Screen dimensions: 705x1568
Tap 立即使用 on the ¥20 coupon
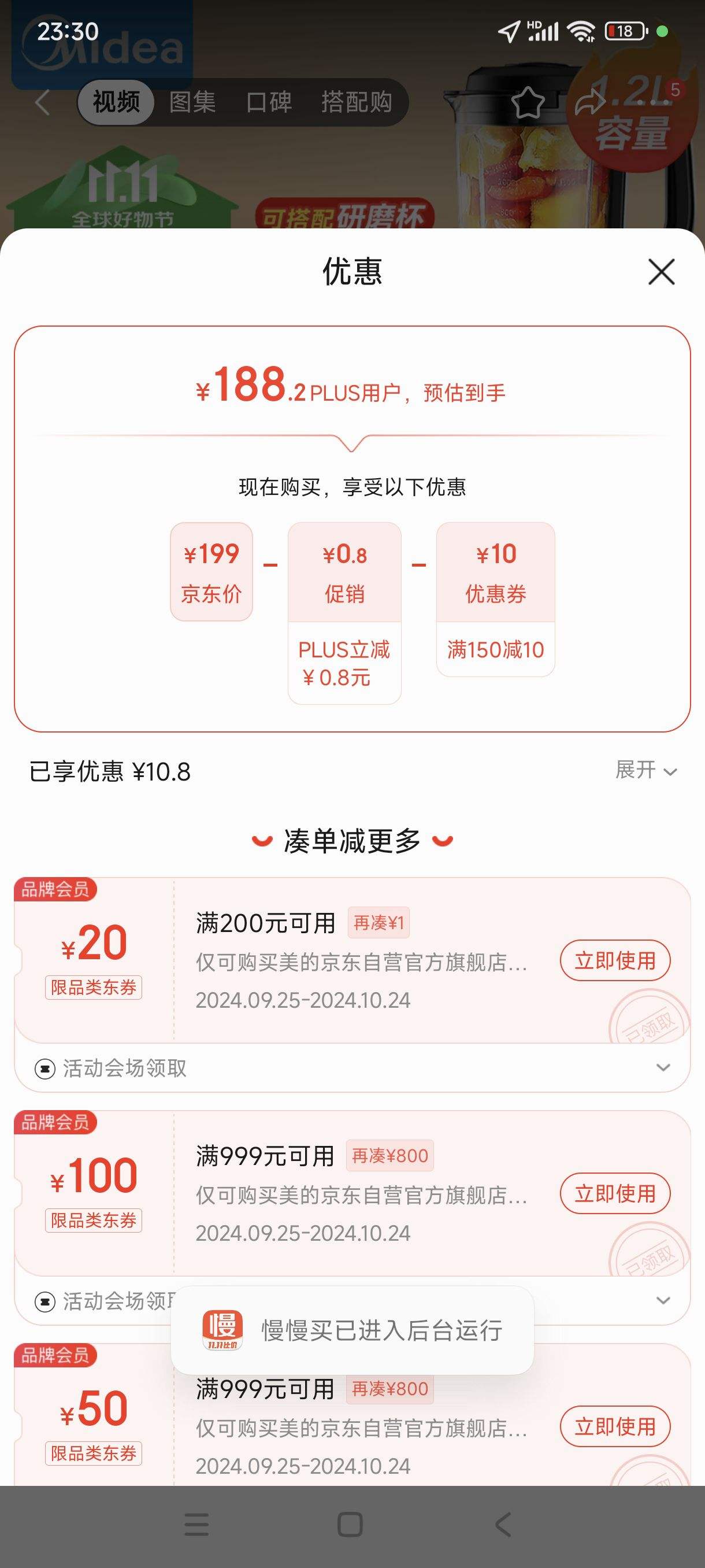pyautogui.click(x=615, y=960)
